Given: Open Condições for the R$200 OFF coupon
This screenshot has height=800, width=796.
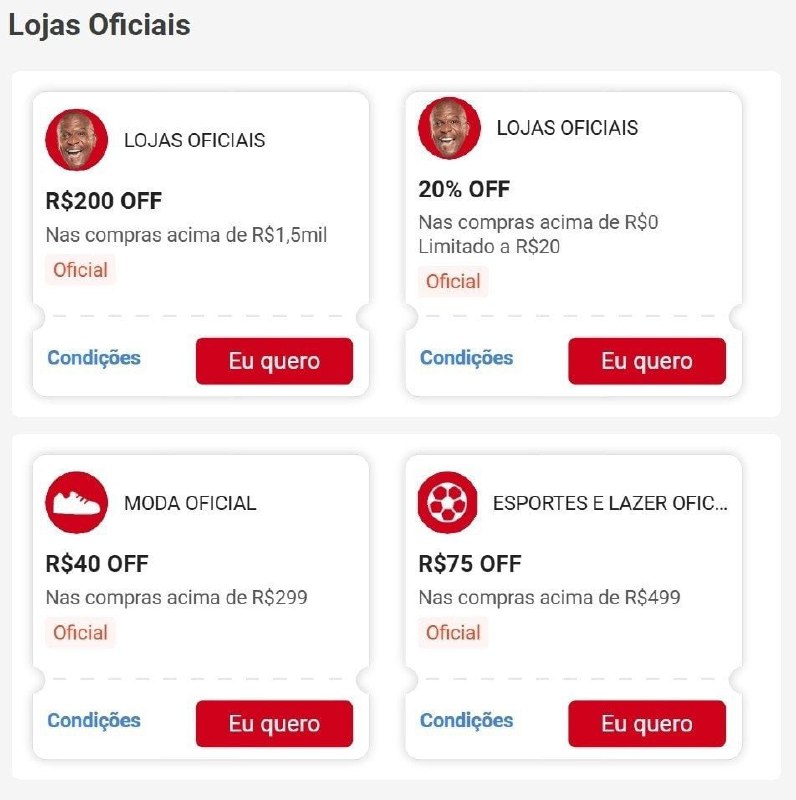Looking at the screenshot, I should 94,358.
